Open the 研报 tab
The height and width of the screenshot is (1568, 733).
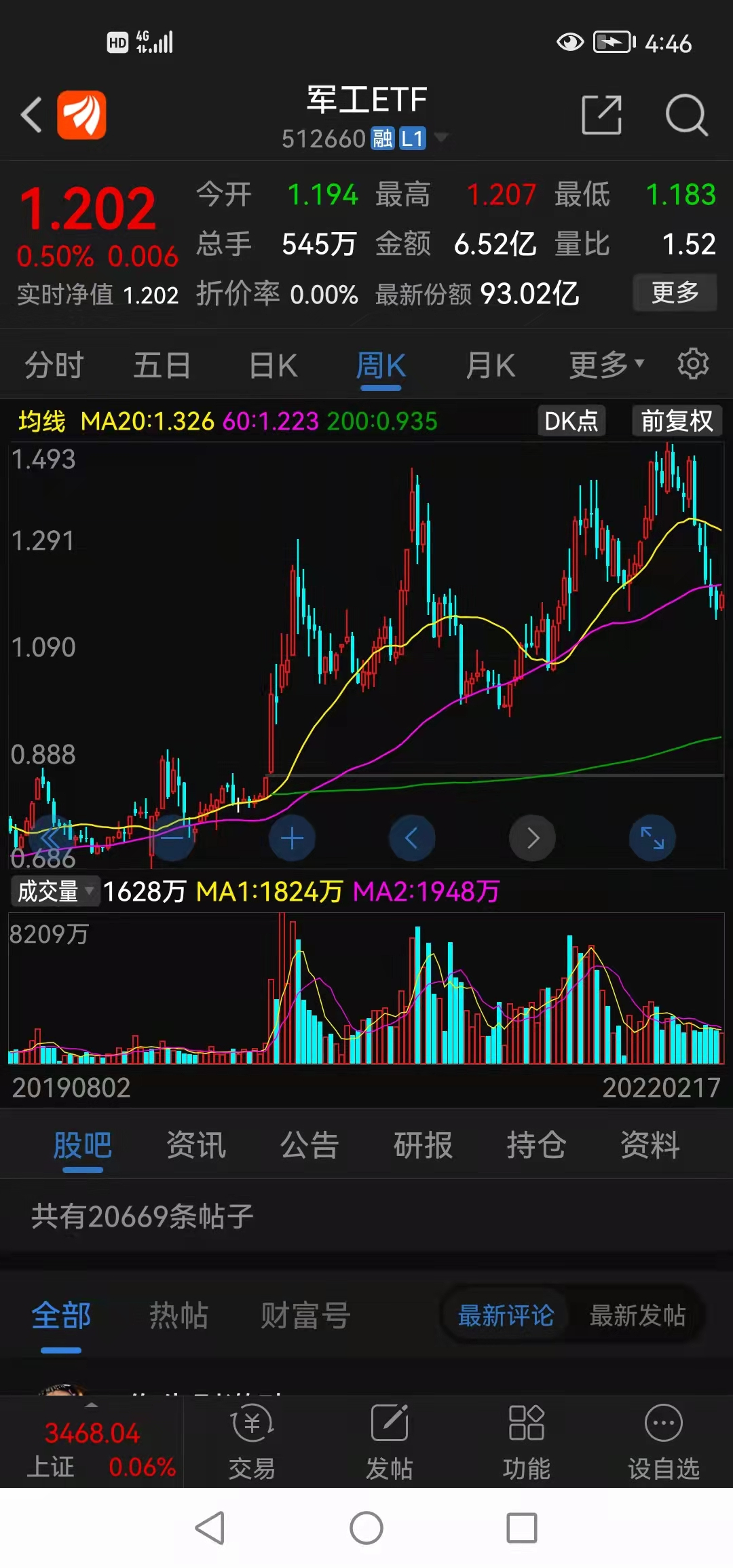(x=423, y=1146)
